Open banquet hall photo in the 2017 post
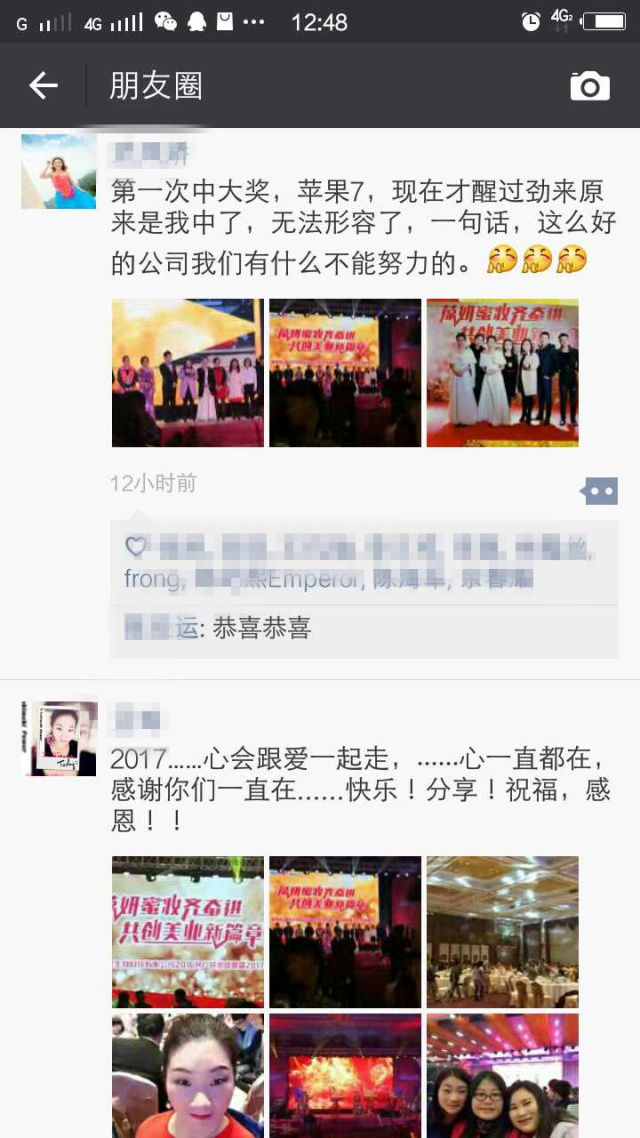 coord(502,931)
